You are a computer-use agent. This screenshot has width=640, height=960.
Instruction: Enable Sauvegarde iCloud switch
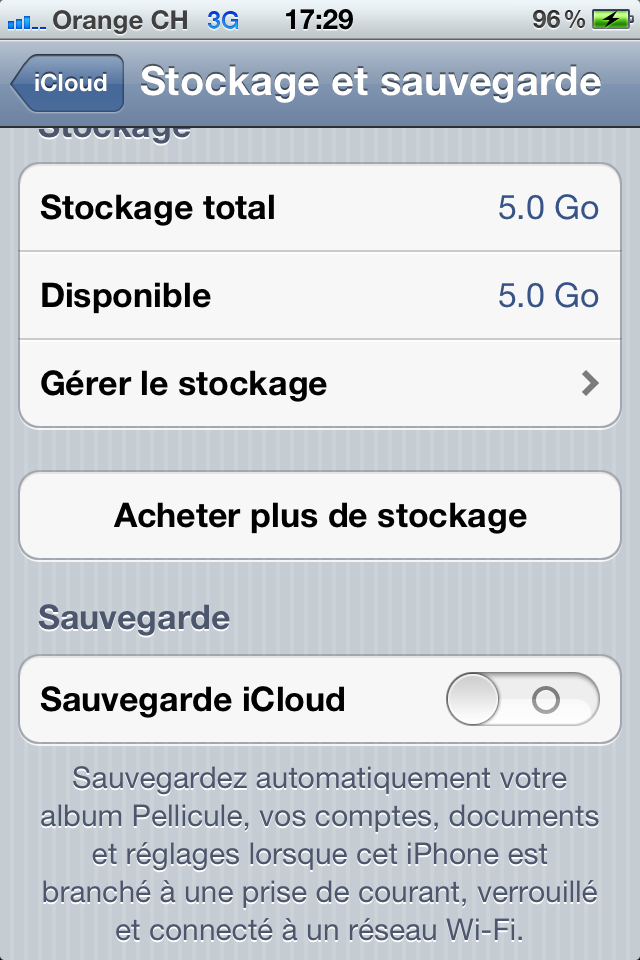[x=522, y=699]
